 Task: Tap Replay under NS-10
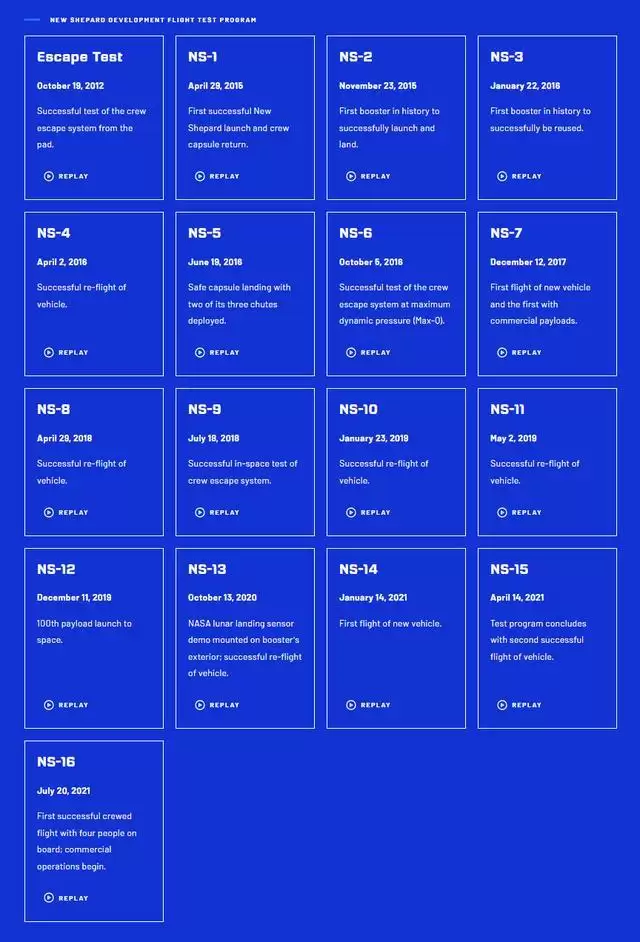368,512
